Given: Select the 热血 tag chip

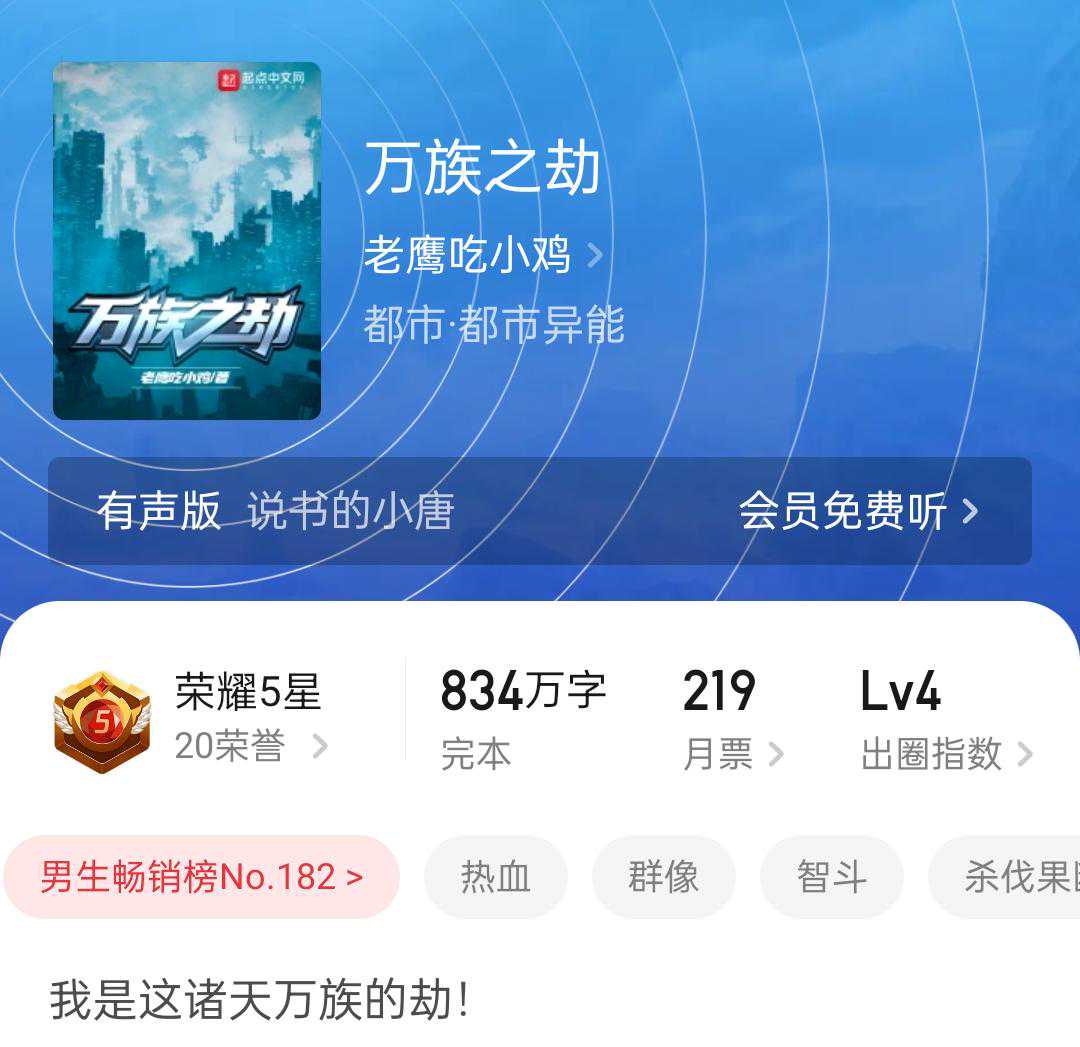Looking at the screenshot, I should [496, 877].
